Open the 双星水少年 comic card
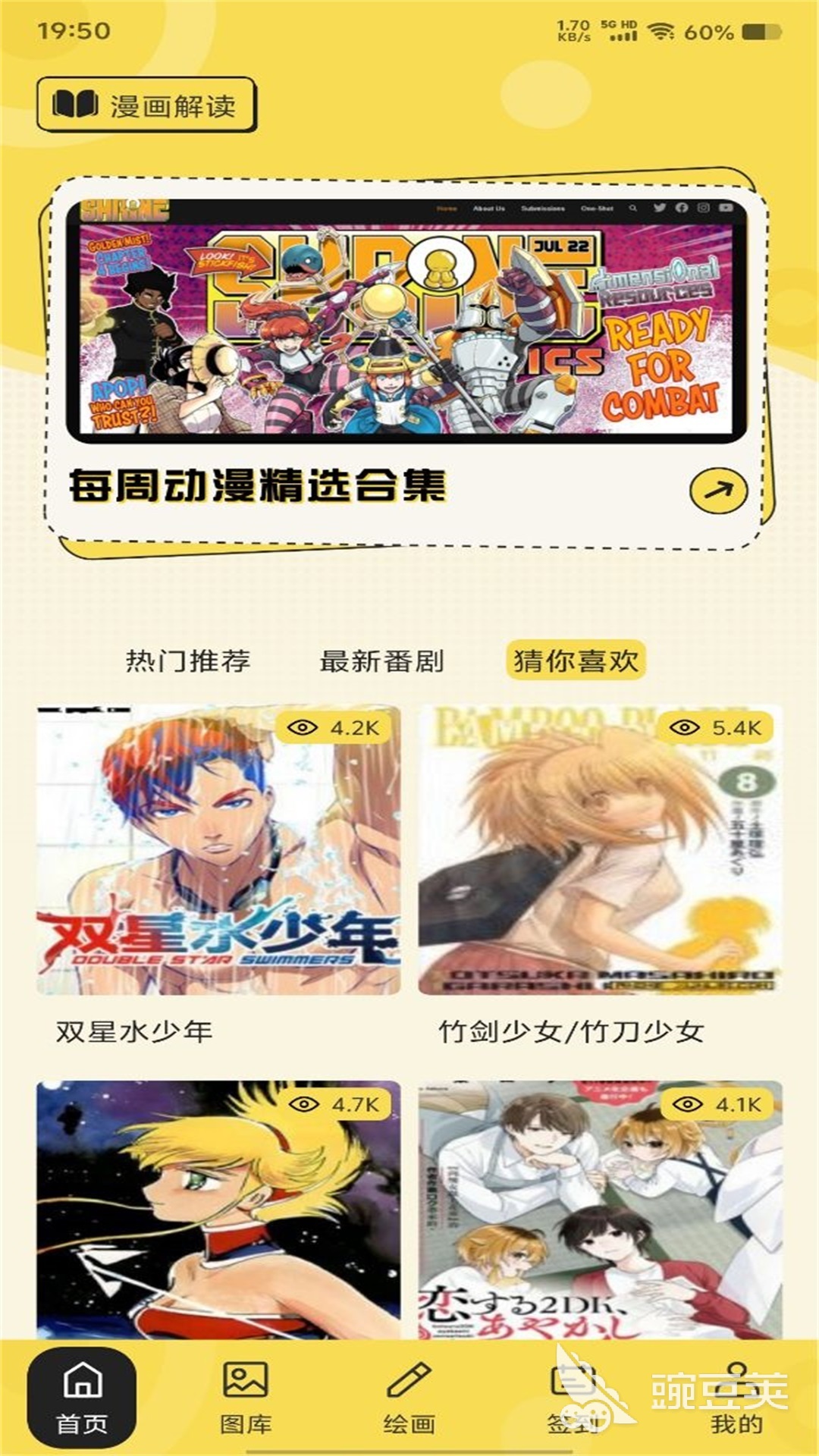Screen dimensions: 819x1456 [x=218, y=849]
